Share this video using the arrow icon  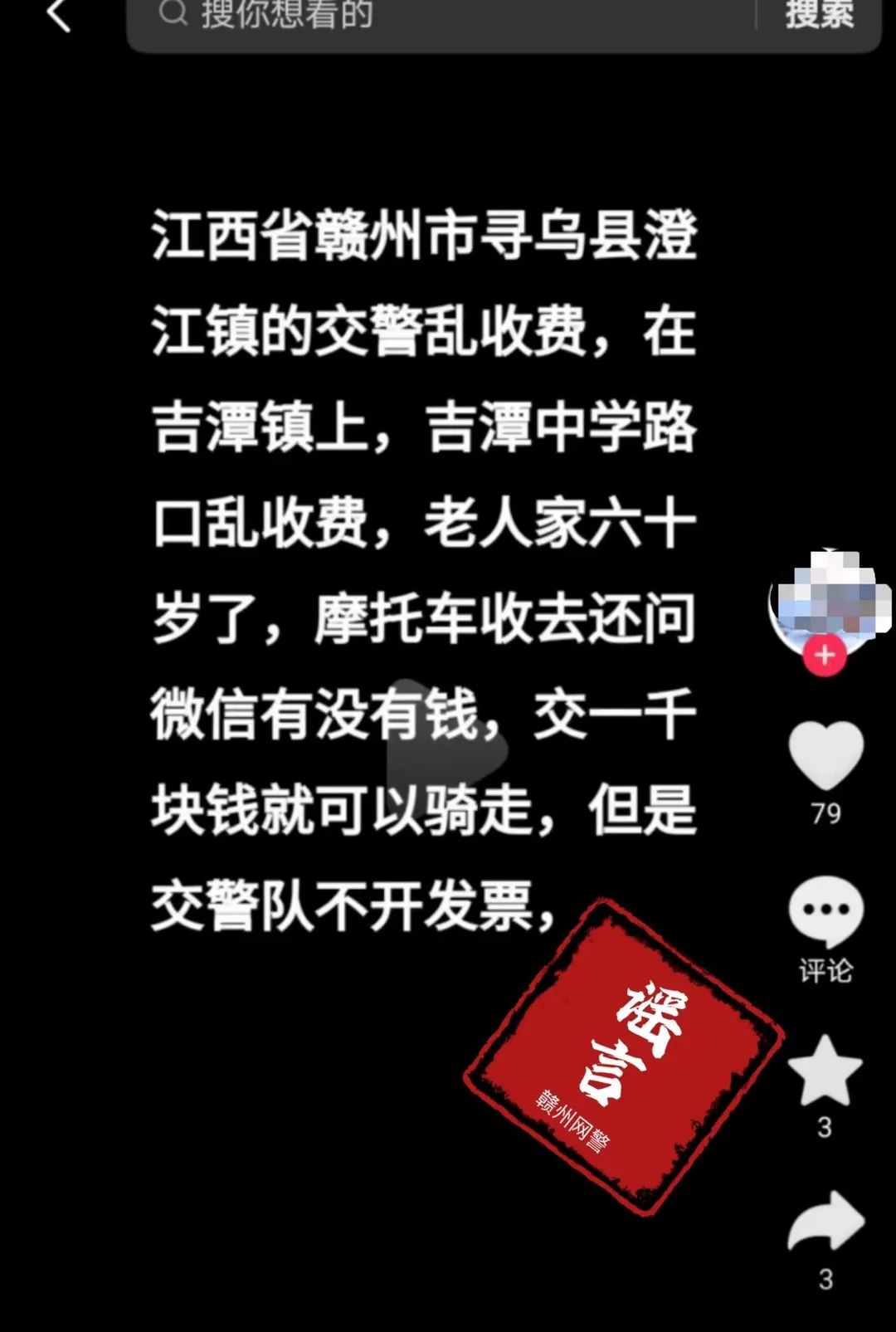[825, 1222]
